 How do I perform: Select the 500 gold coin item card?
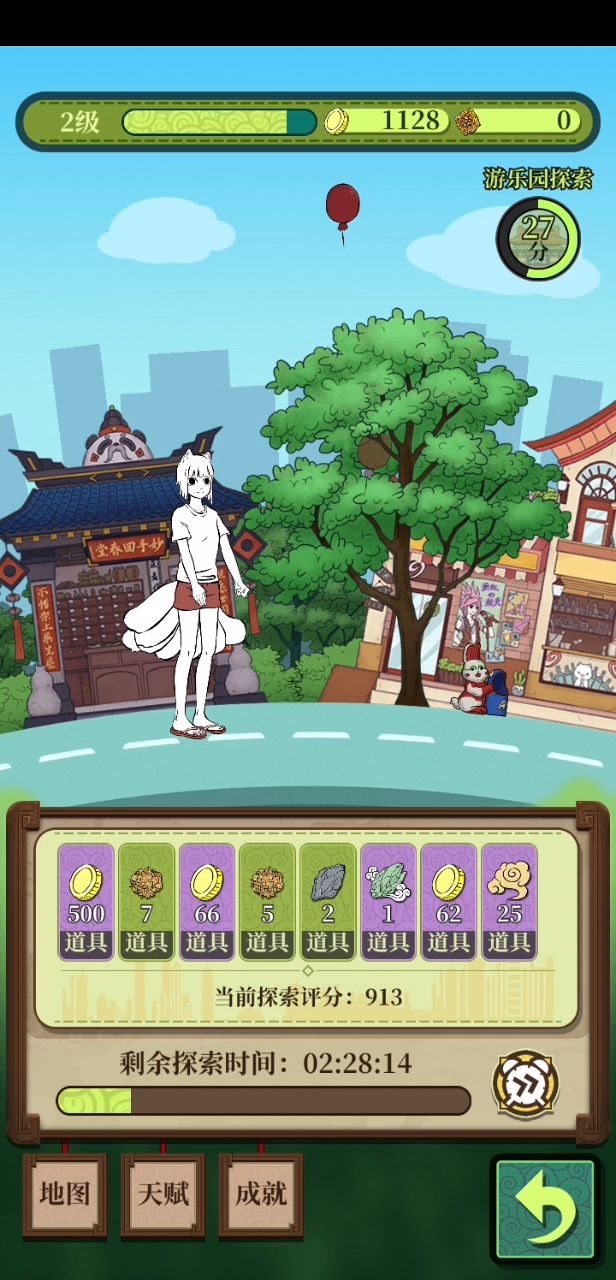click(86, 901)
